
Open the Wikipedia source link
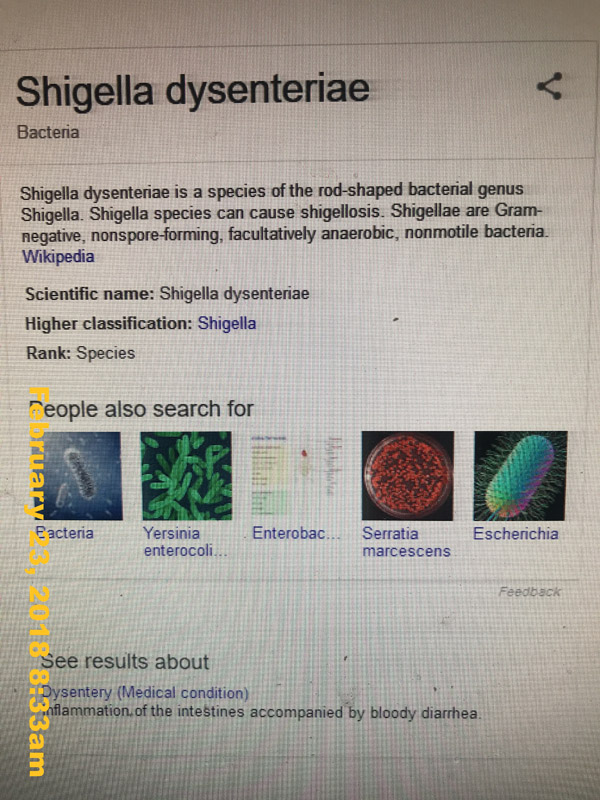(58, 256)
